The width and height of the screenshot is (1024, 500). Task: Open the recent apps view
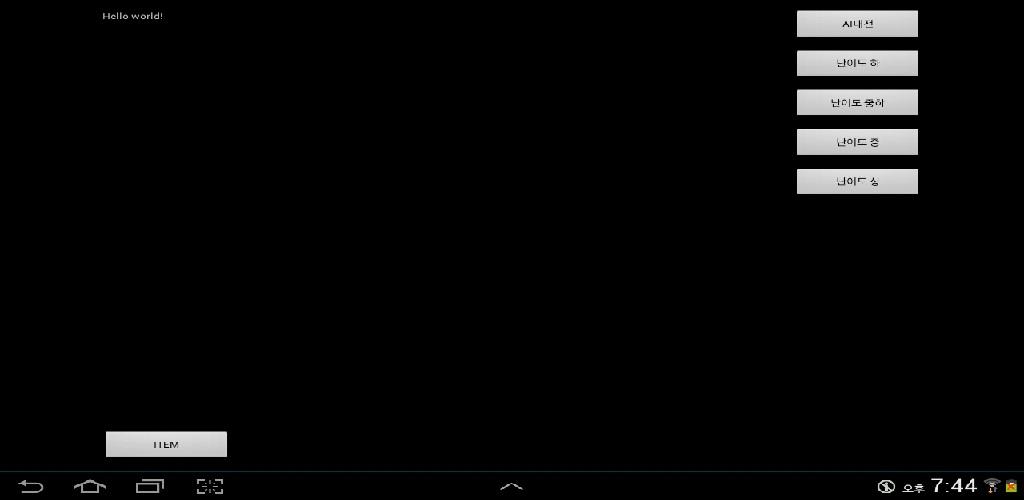tap(150, 487)
